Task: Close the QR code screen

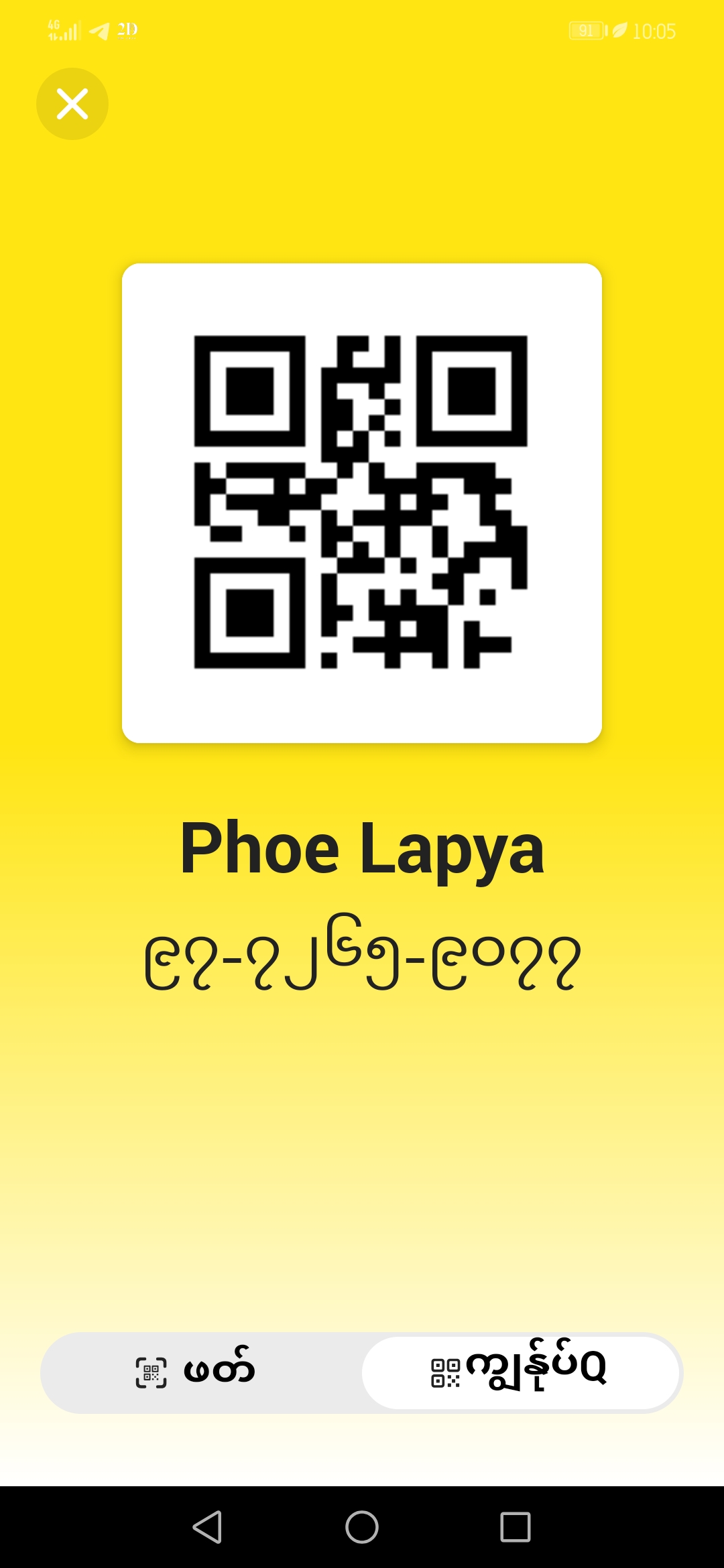Action: tap(72, 104)
